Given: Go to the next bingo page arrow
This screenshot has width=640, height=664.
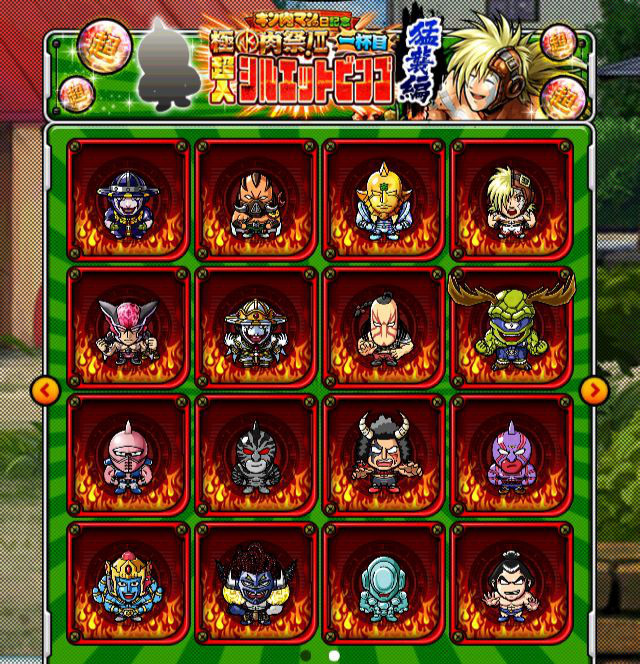Looking at the screenshot, I should [594, 390].
